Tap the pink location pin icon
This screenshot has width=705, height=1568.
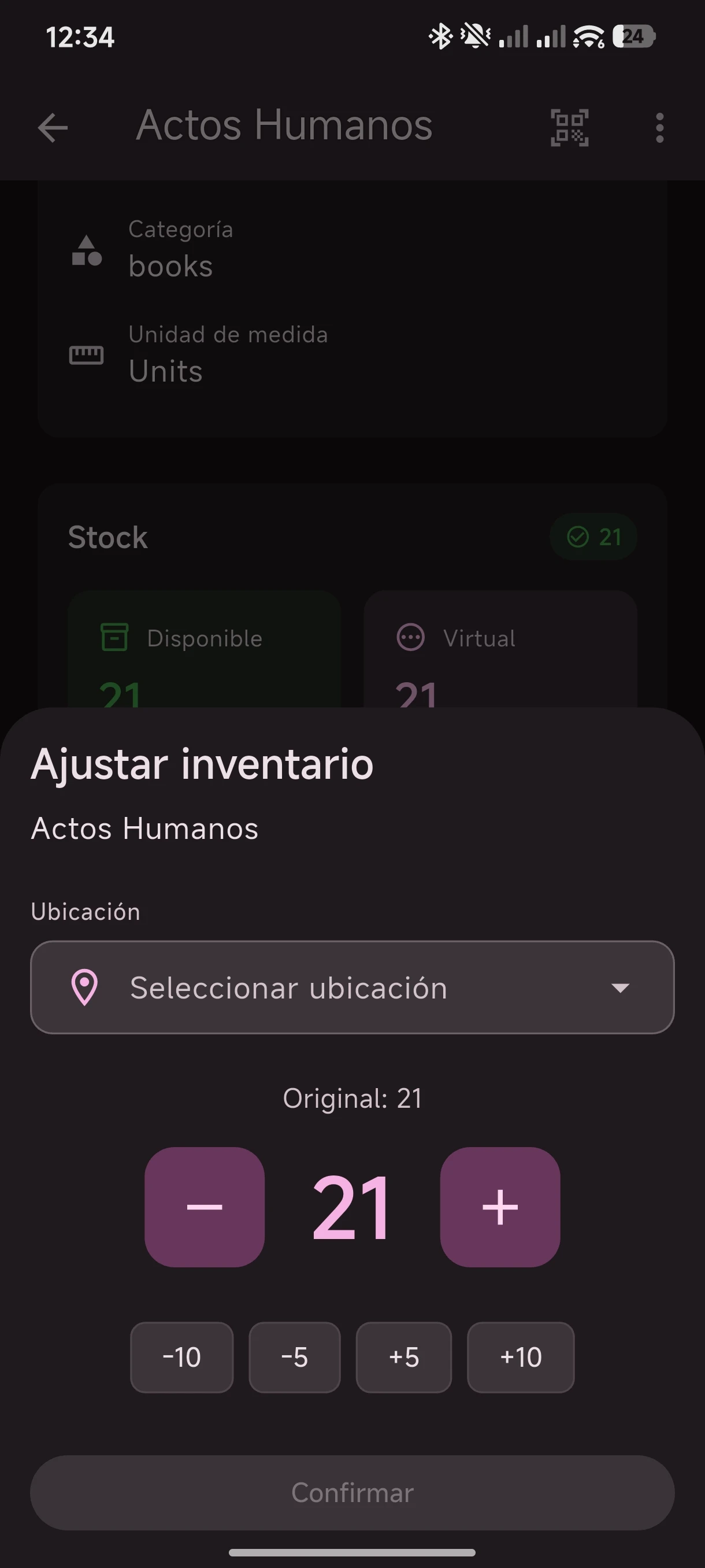click(x=84, y=988)
